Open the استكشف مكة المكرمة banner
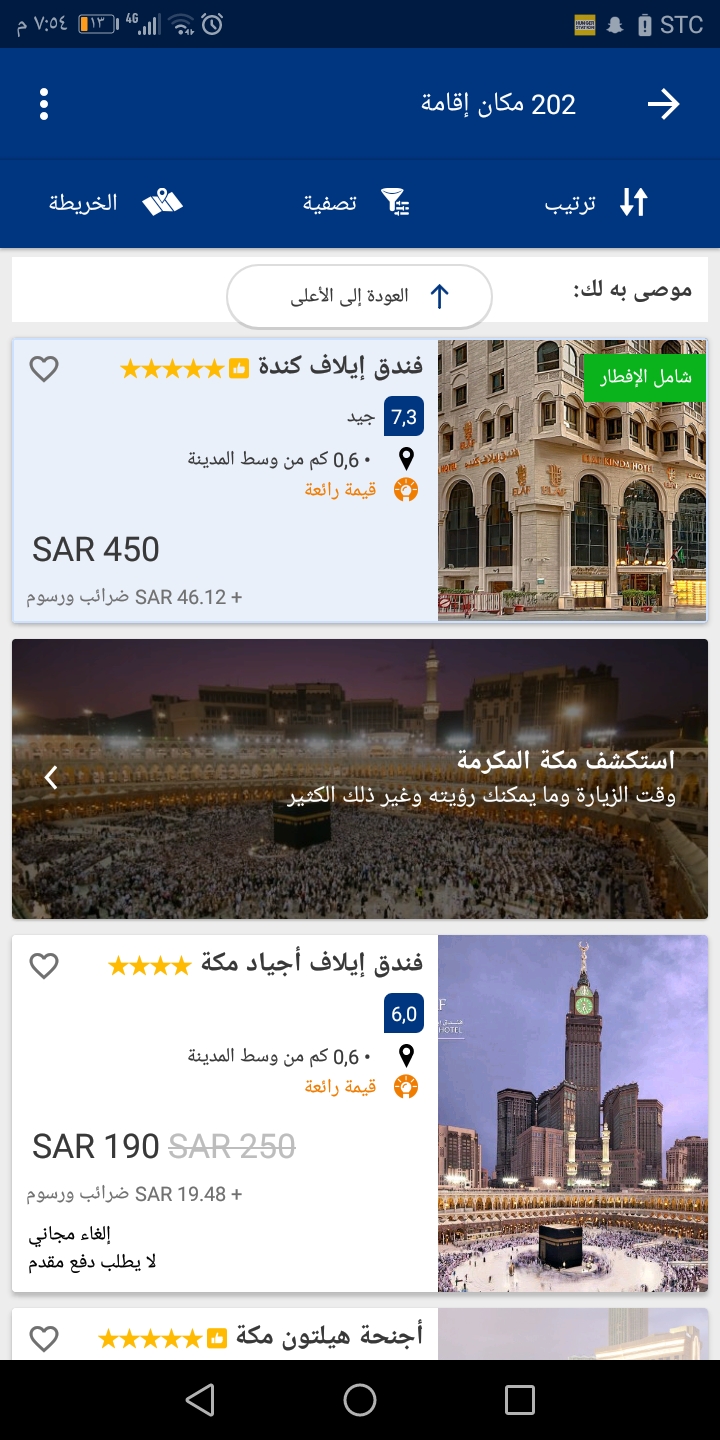Image resolution: width=720 pixels, height=1440 pixels. coord(360,778)
